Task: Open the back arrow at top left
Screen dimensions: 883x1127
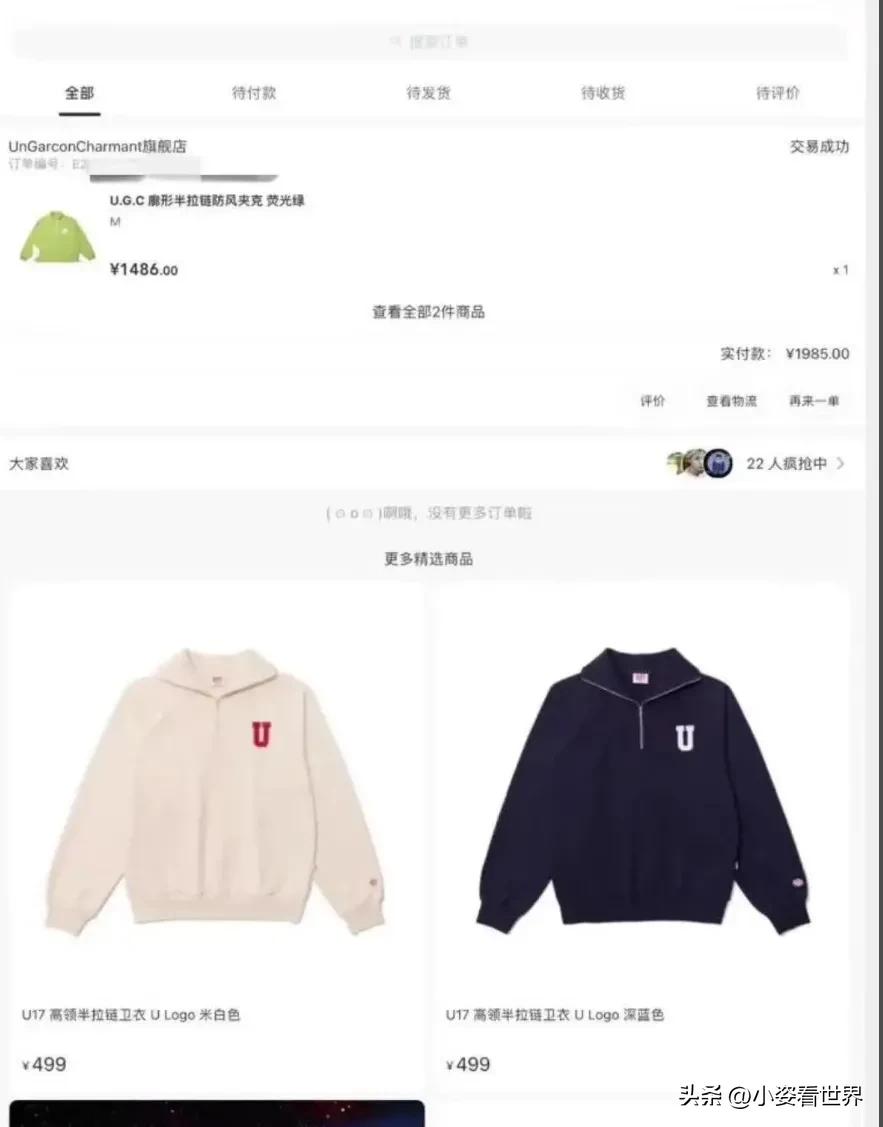Action: tap(22, 42)
